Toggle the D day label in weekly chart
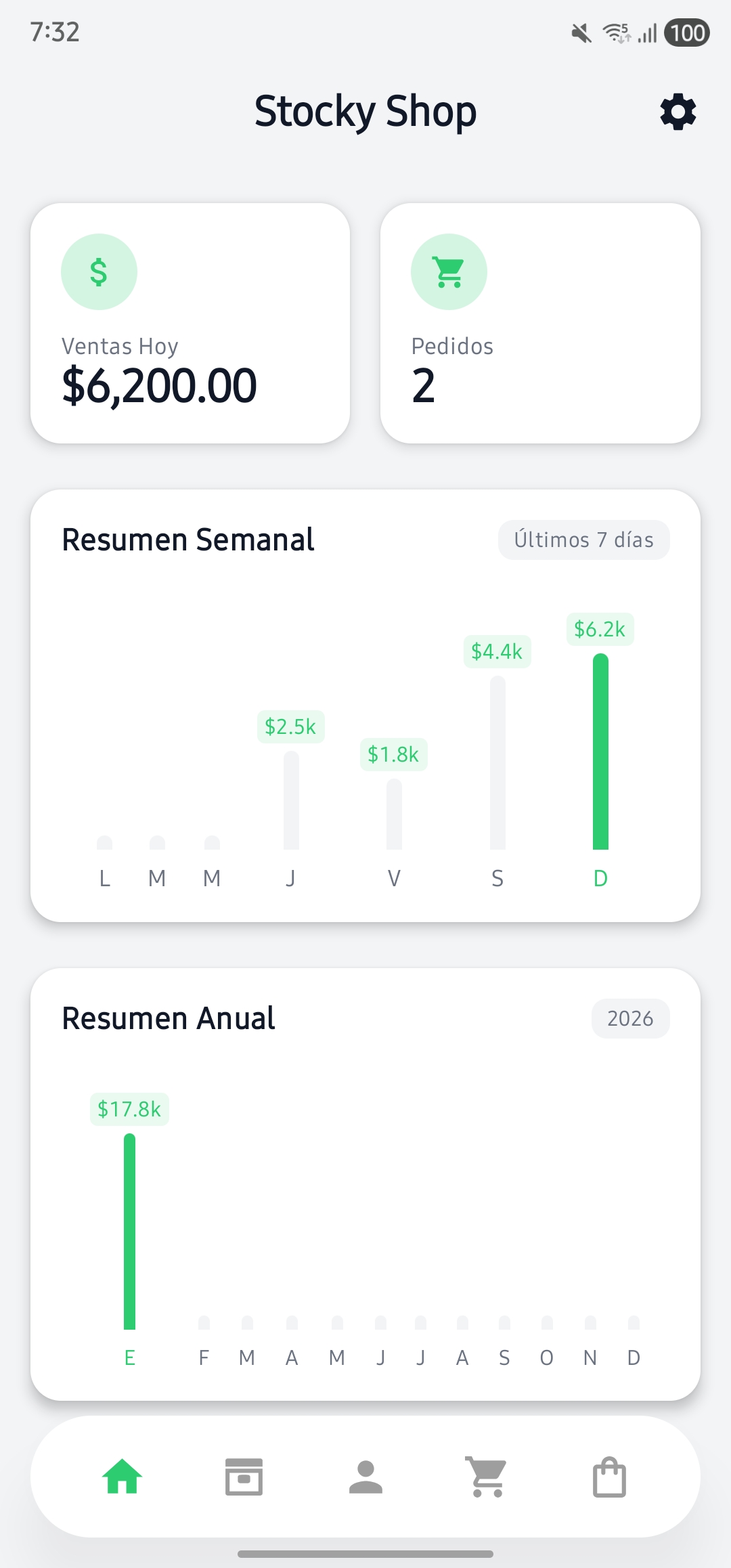 [x=600, y=878]
